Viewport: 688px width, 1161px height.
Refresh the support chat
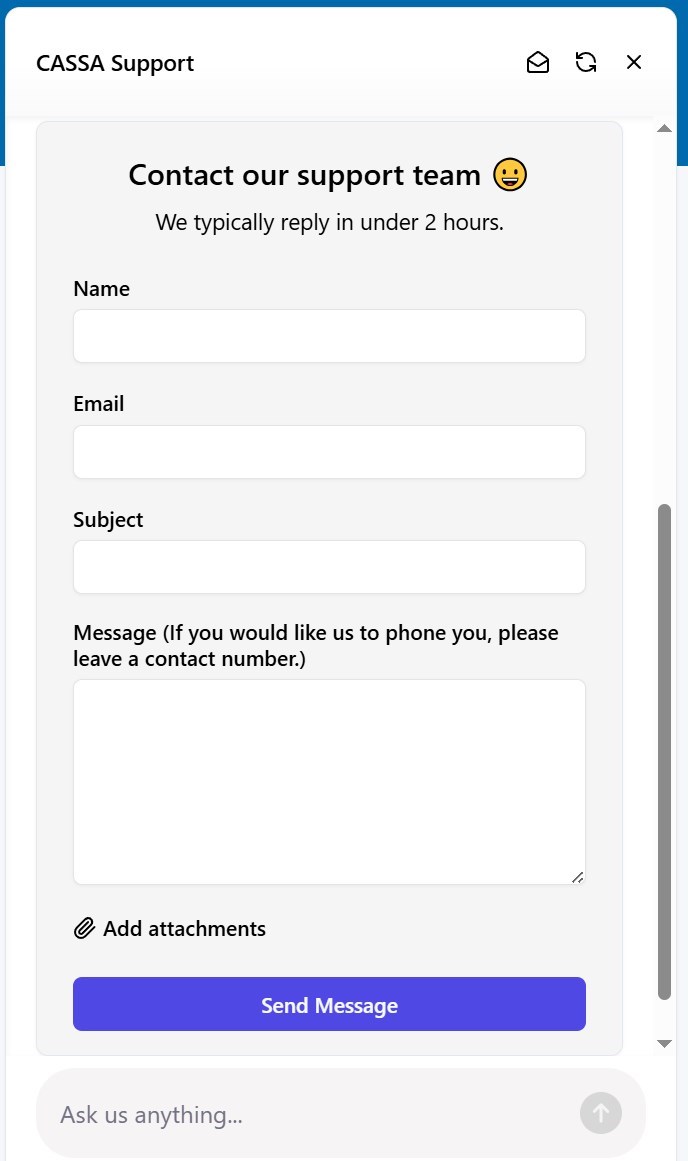(586, 63)
